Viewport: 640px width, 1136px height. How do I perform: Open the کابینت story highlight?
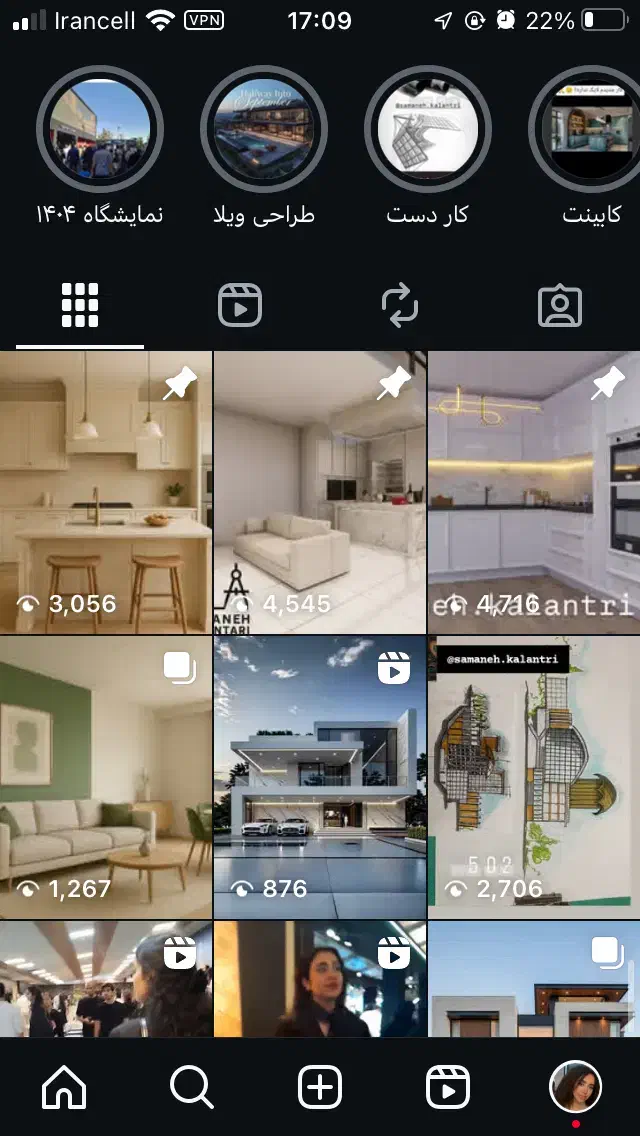(588, 129)
